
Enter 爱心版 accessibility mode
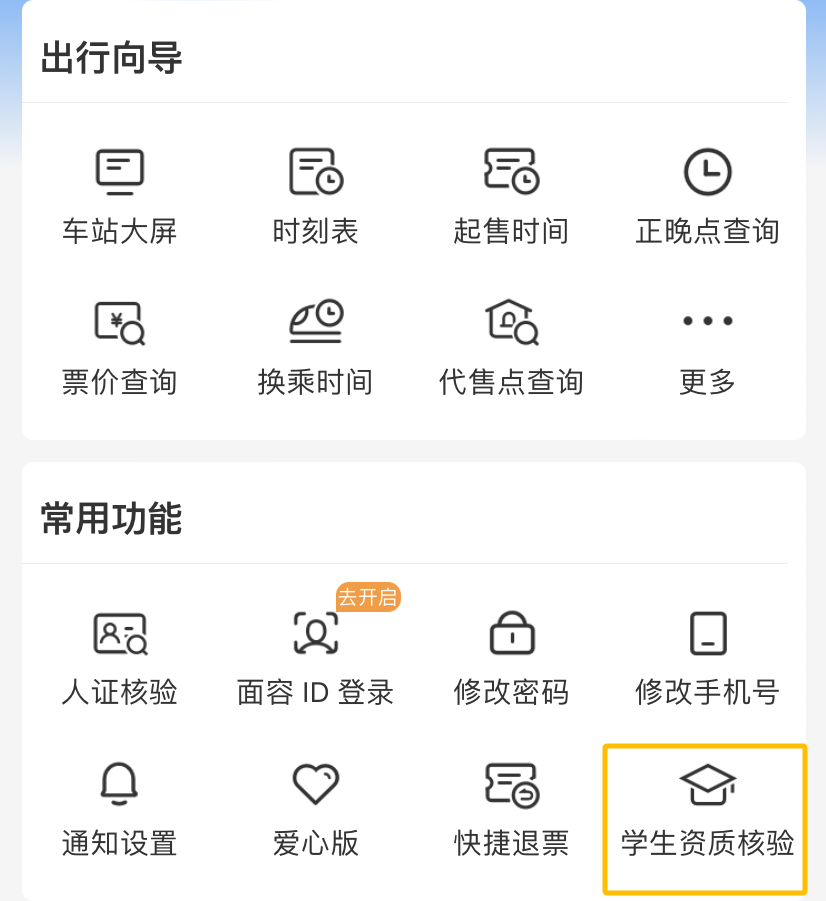point(315,805)
